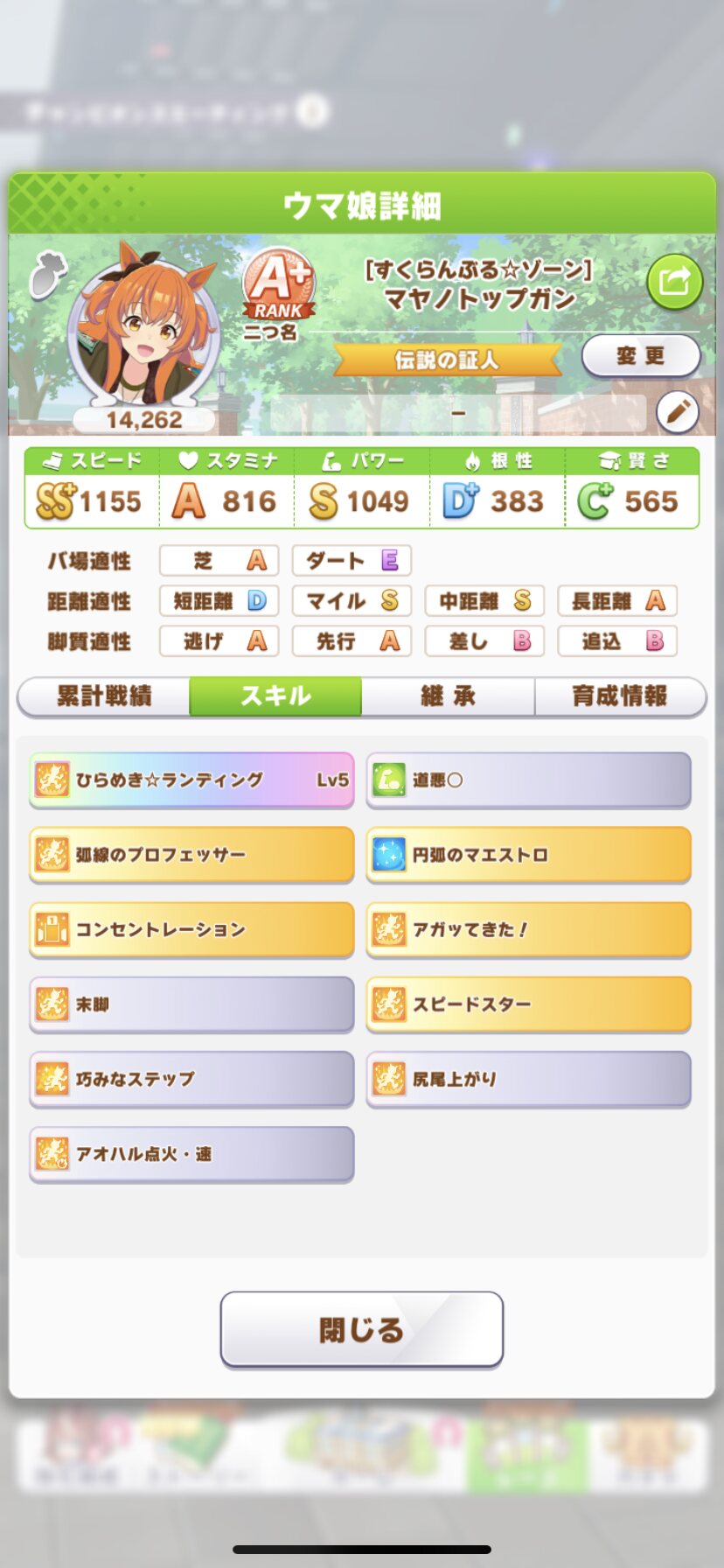Tap the 円弧のマエストロ skill
Screen dimensions: 724x1568
(528, 855)
